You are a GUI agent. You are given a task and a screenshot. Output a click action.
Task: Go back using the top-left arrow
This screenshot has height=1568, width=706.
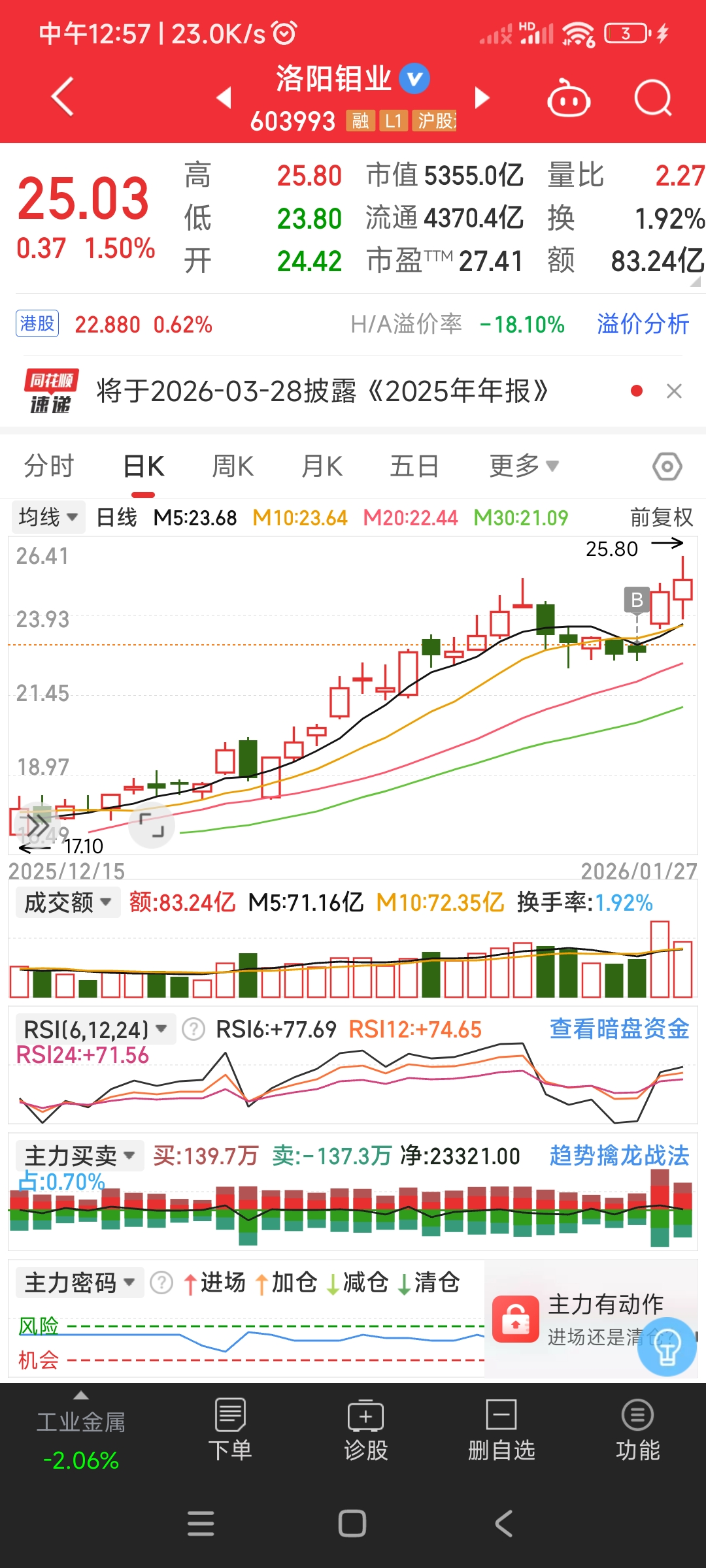[62, 97]
